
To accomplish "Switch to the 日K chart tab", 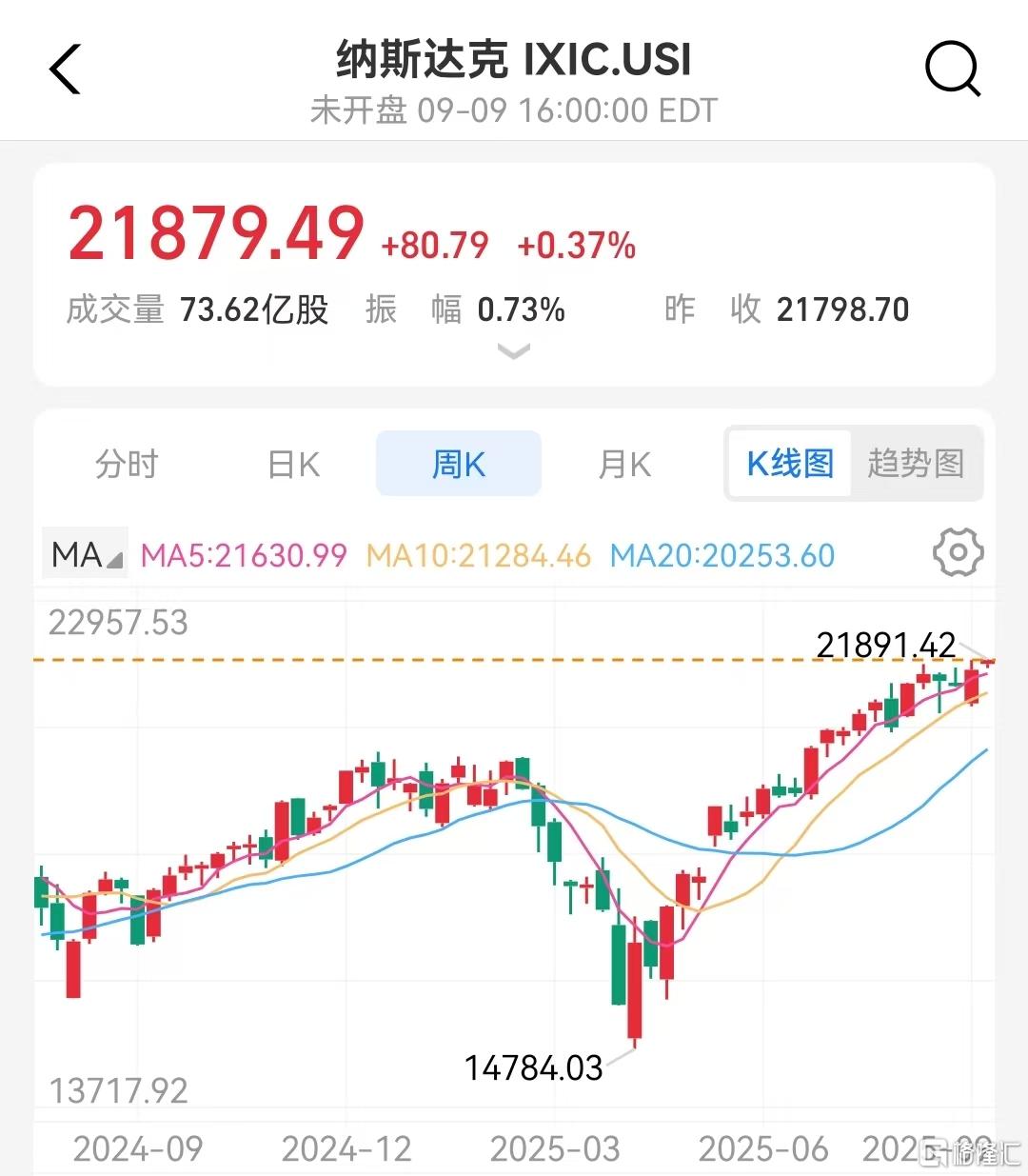I will pyautogui.click(x=293, y=464).
